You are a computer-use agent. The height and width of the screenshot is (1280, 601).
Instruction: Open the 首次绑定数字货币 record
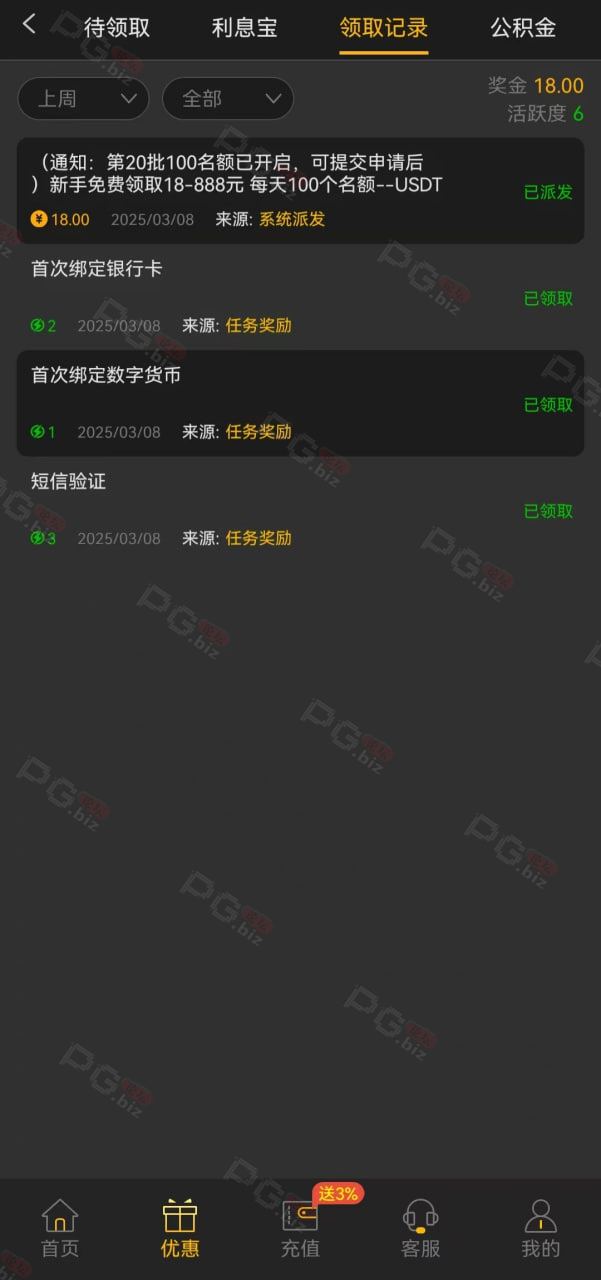[301, 403]
